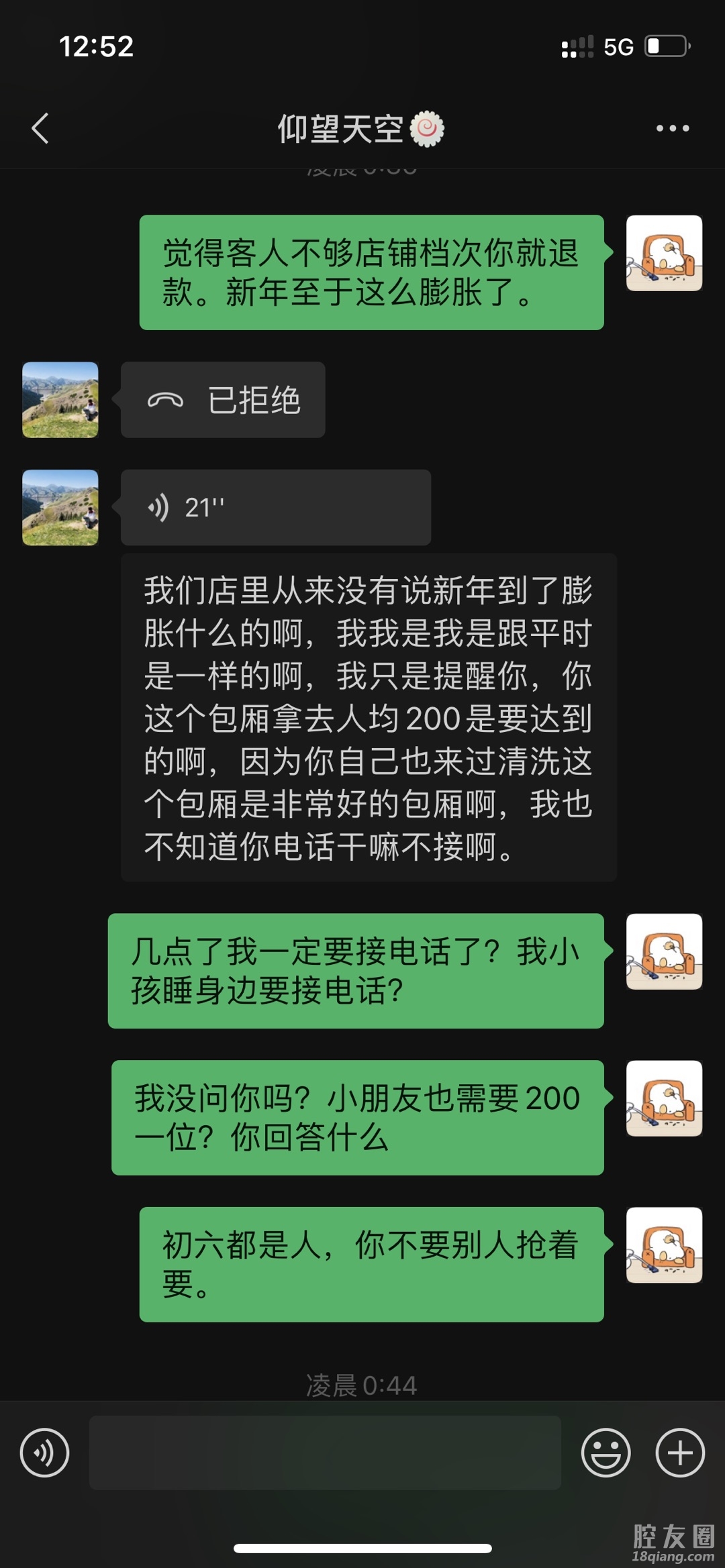Switch to voice input mode

(44, 1453)
